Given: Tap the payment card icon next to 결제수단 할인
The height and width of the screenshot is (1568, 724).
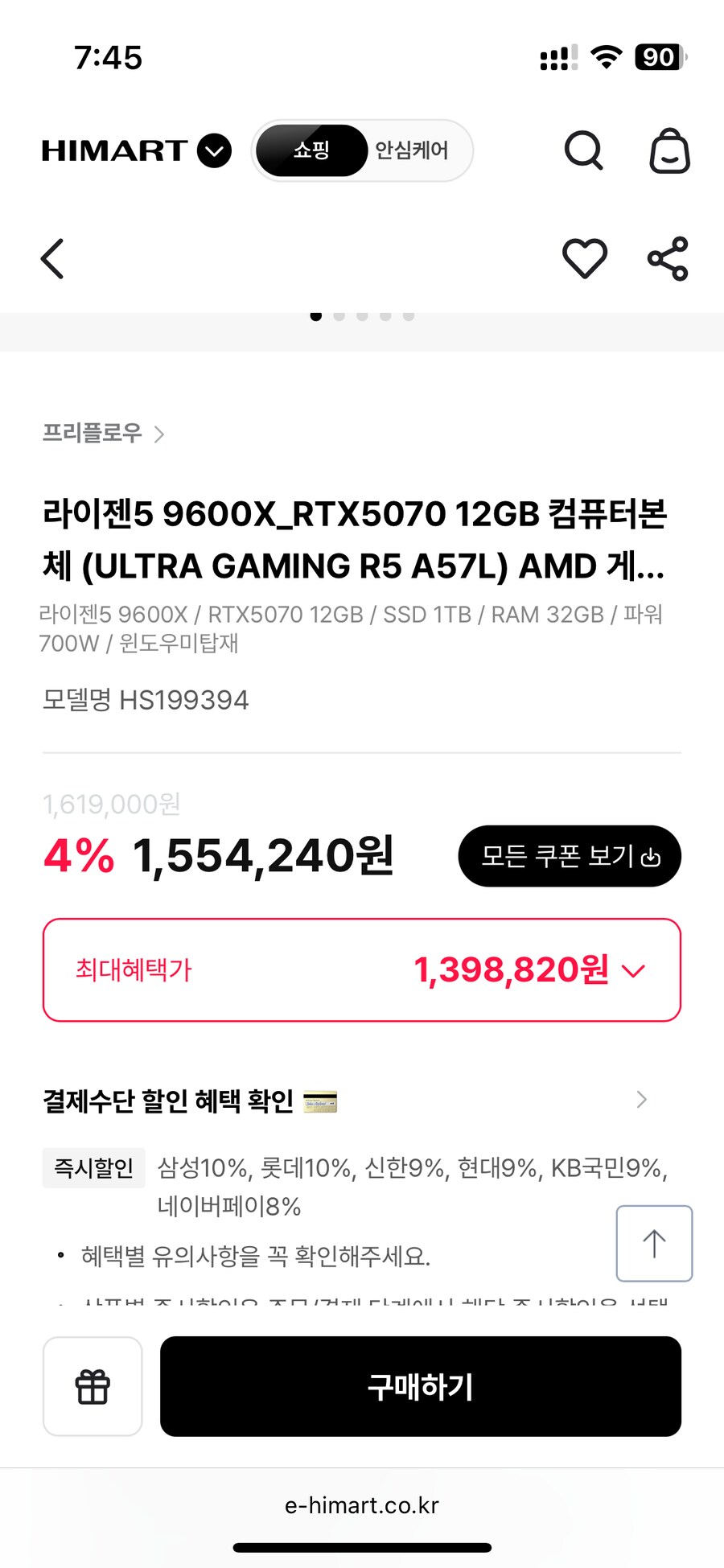Looking at the screenshot, I should click(x=321, y=1101).
